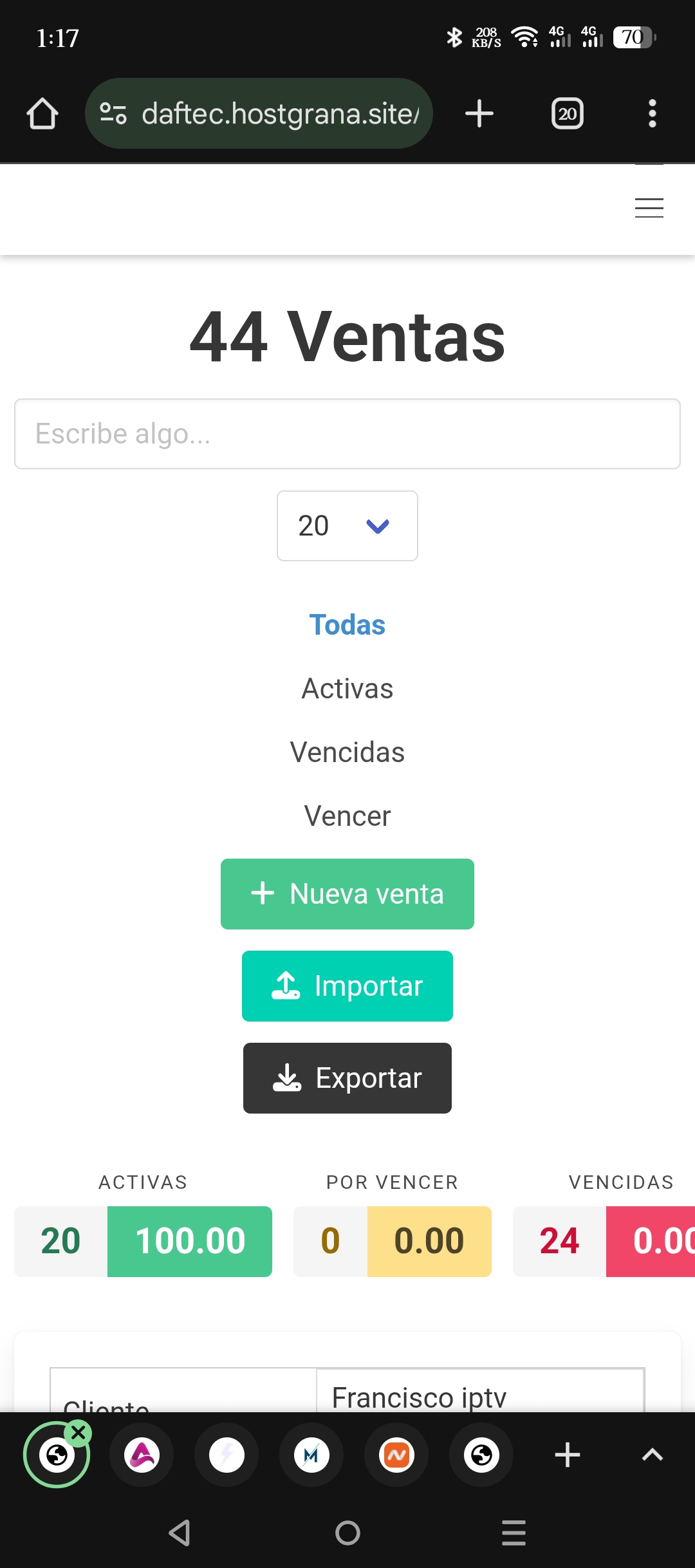
Task: Open a new browser tab with the plus icon
Action: (x=479, y=113)
